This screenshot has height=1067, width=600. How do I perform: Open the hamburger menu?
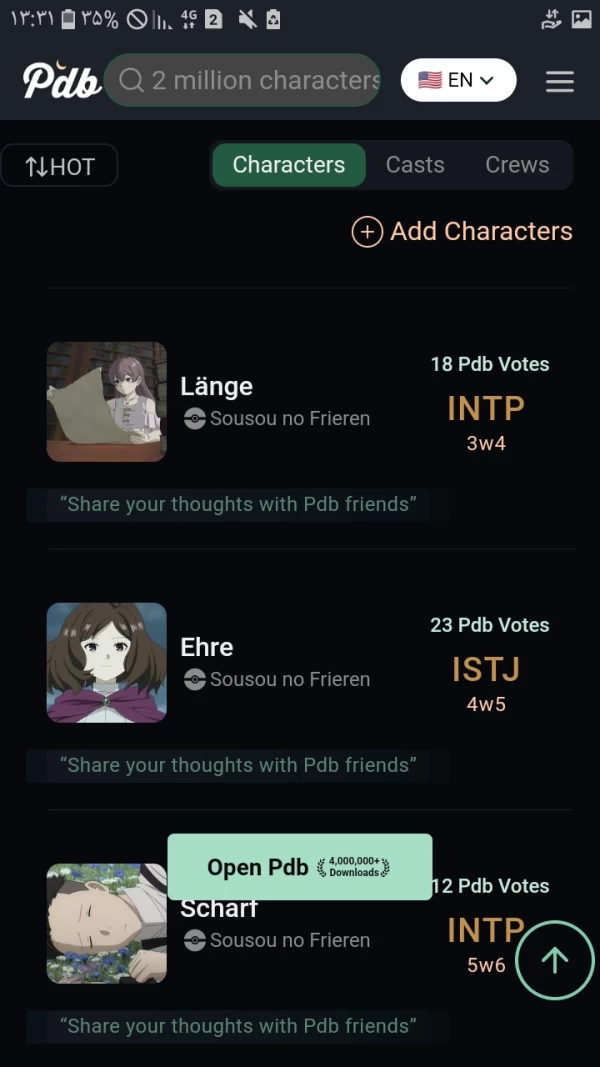560,81
